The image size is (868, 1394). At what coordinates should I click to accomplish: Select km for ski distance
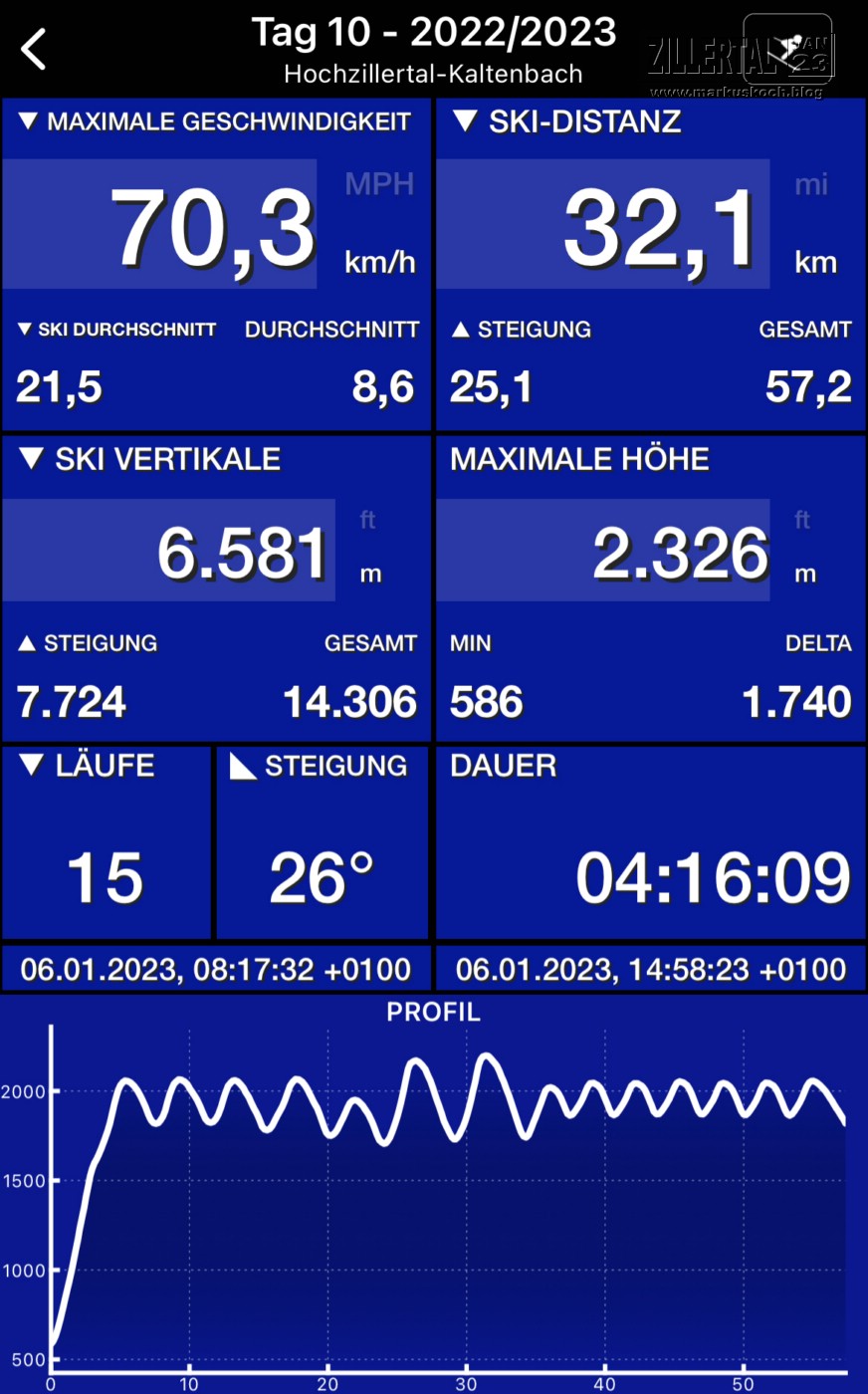(x=815, y=262)
